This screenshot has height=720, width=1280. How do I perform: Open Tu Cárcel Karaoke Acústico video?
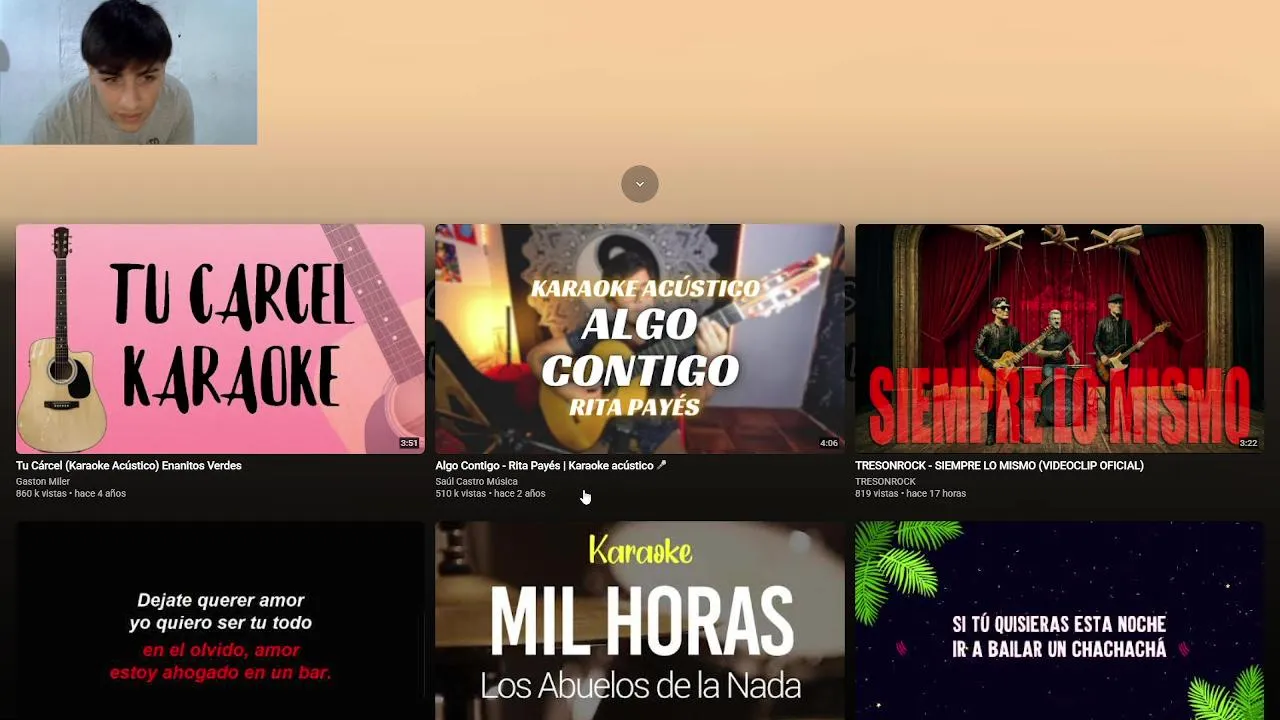point(220,339)
